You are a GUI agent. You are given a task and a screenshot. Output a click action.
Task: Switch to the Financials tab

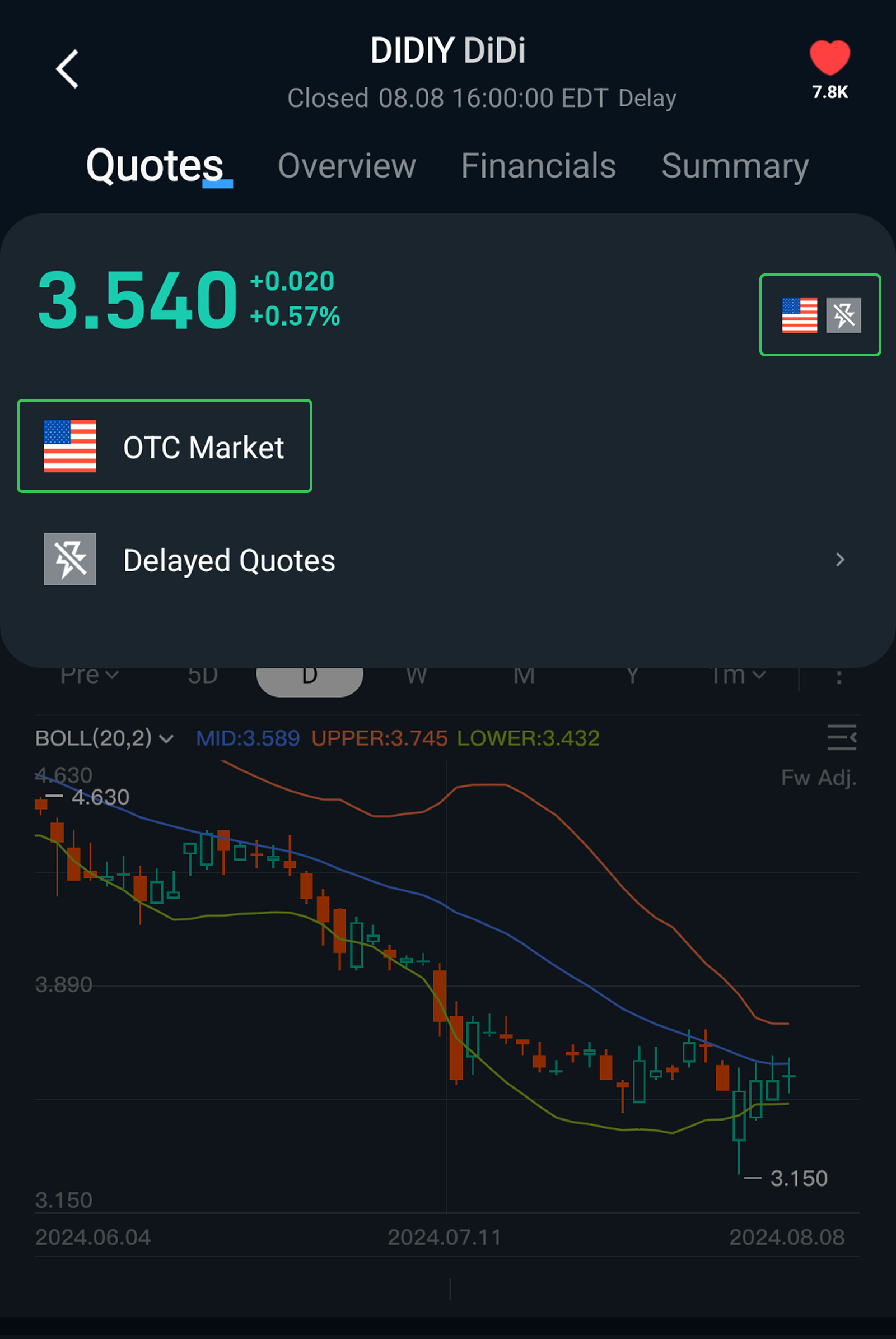click(538, 166)
